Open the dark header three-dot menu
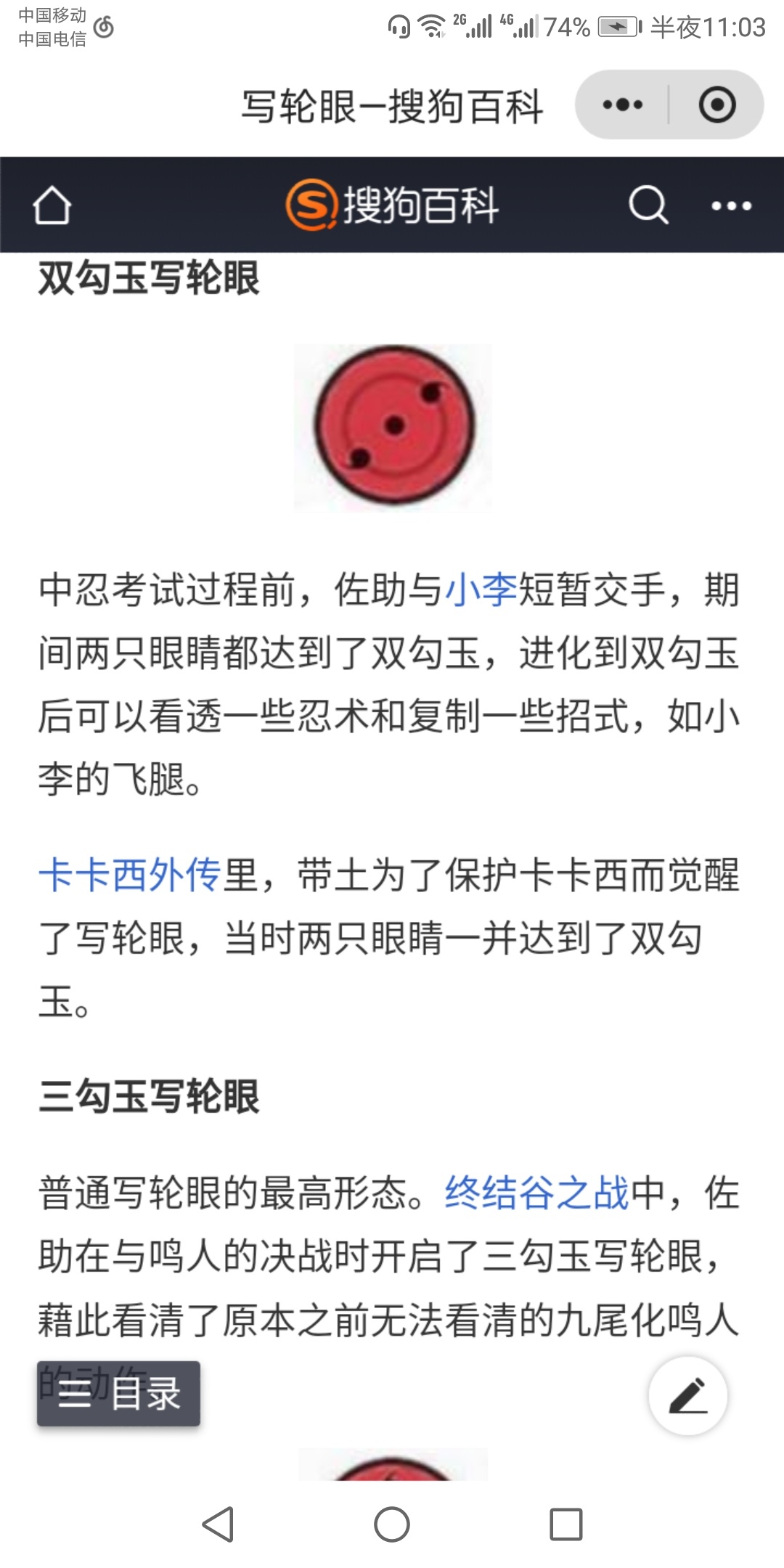The image size is (784, 1568). pos(731,206)
